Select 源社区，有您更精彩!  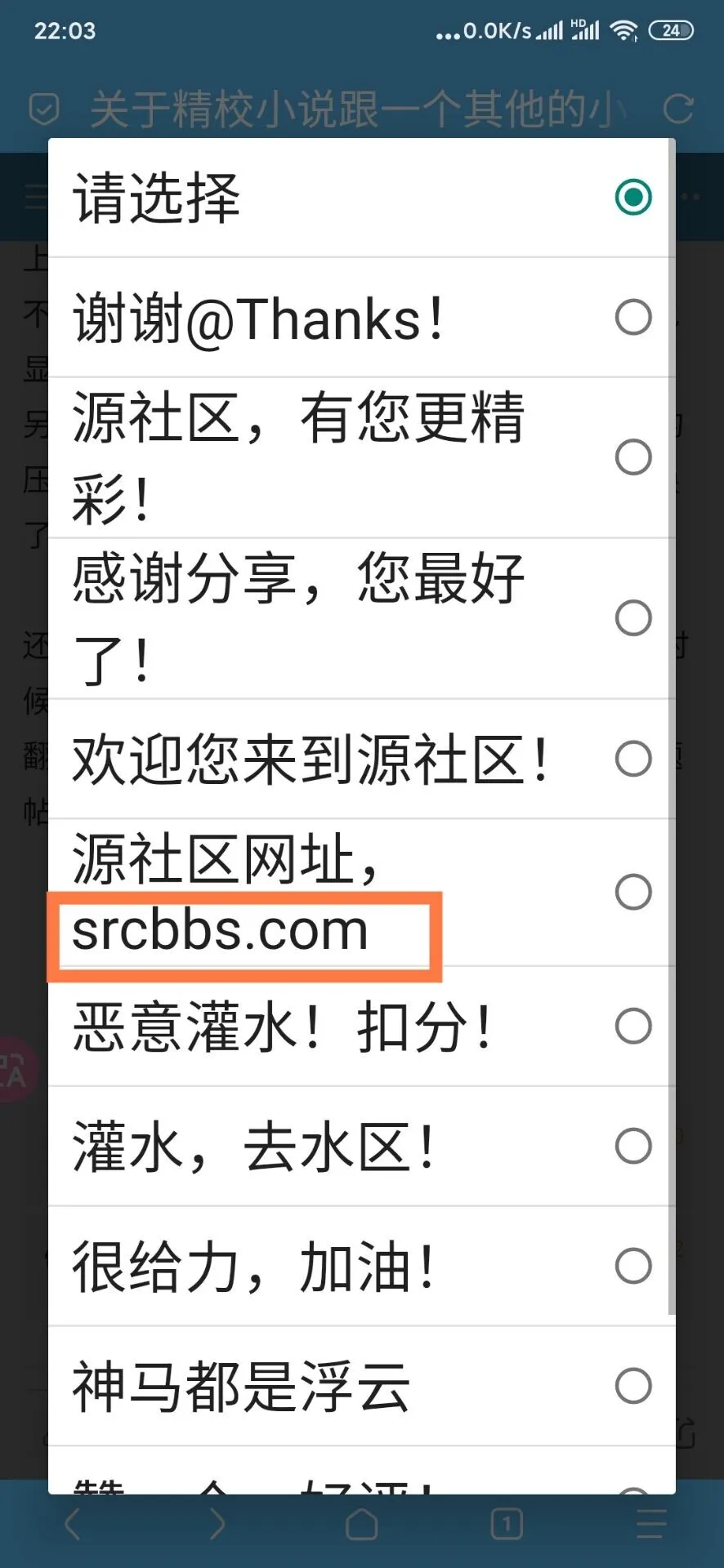360,457
